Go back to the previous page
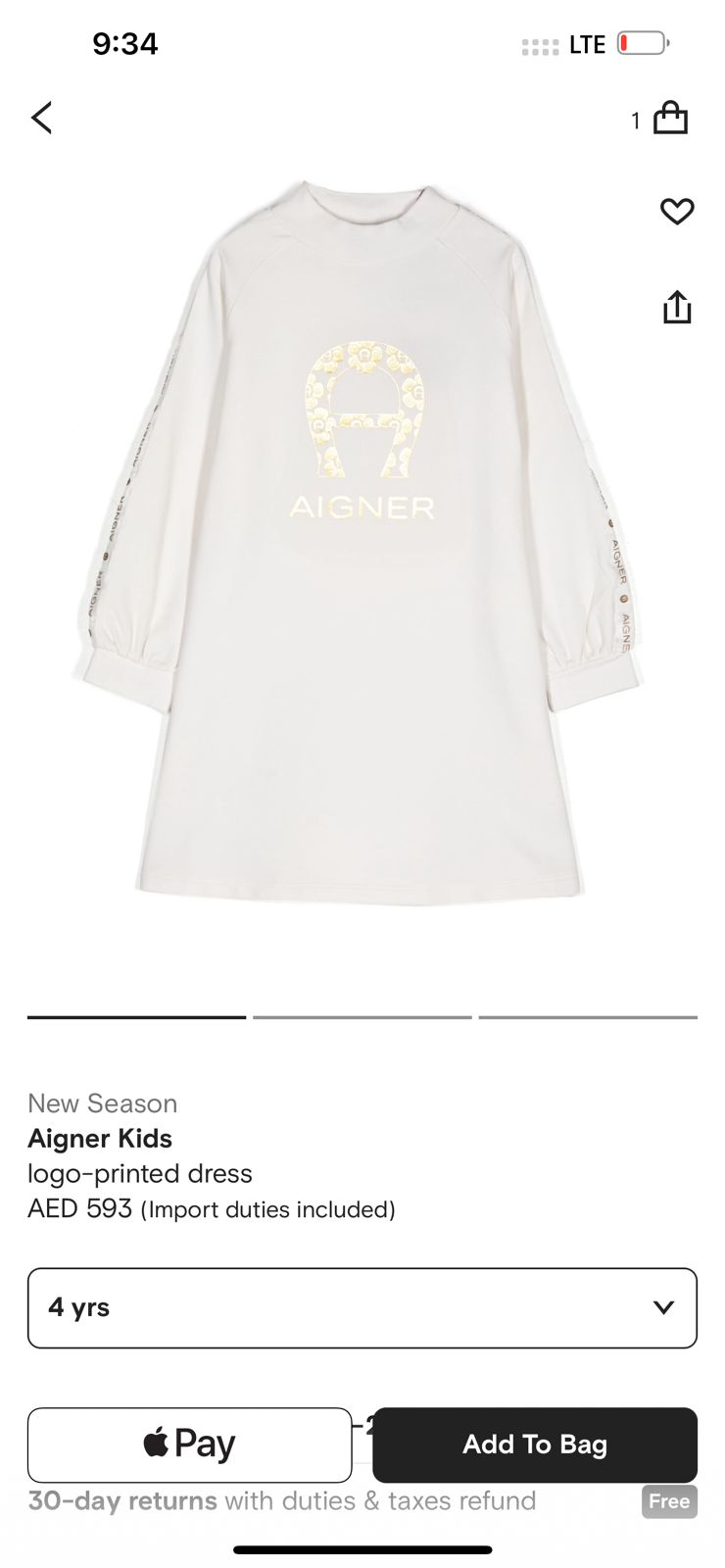Screen dimensions: 725x1568 [x=41, y=118]
